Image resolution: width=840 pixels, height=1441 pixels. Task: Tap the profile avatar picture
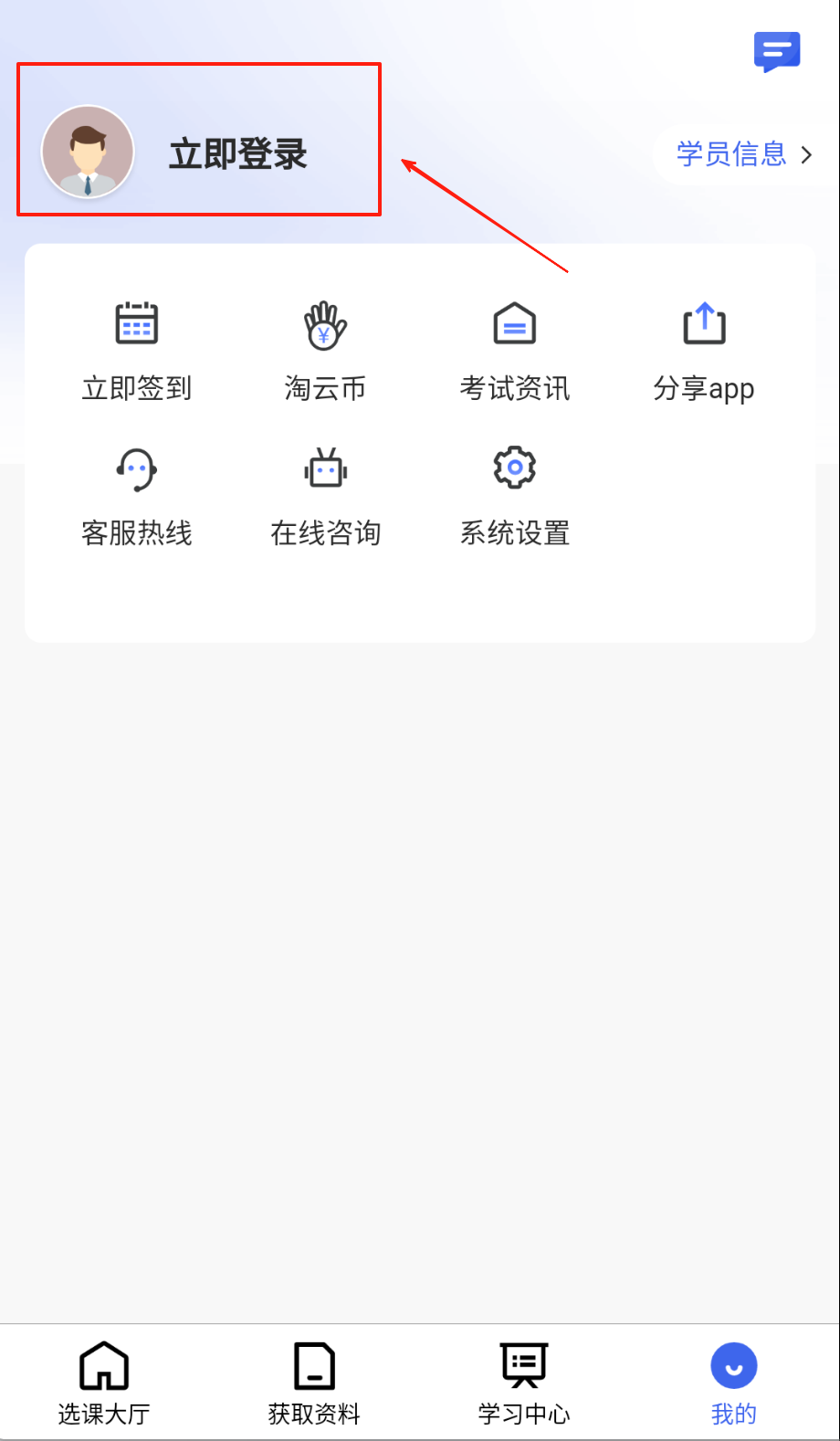(x=88, y=152)
